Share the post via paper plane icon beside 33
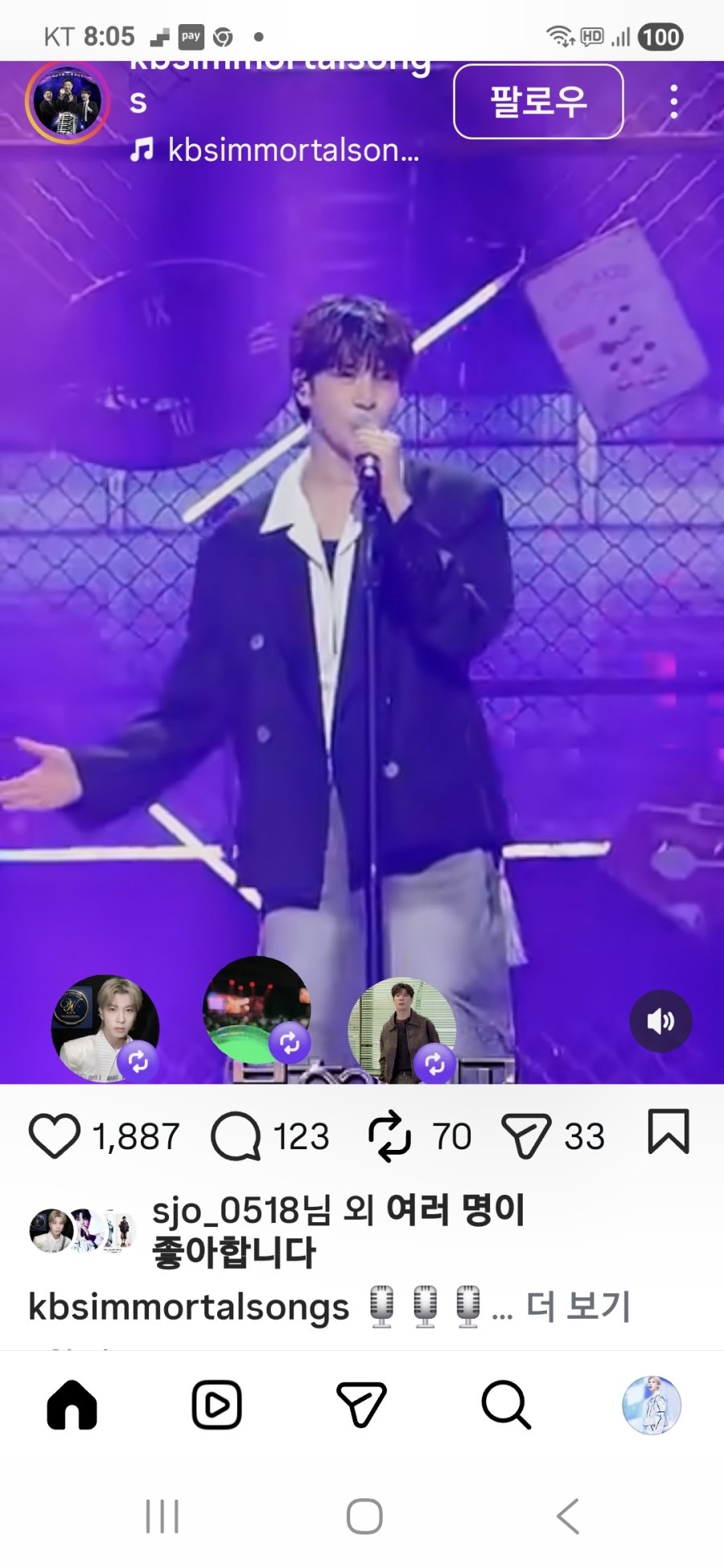The width and height of the screenshot is (724, 1568). click(525, 1135)
